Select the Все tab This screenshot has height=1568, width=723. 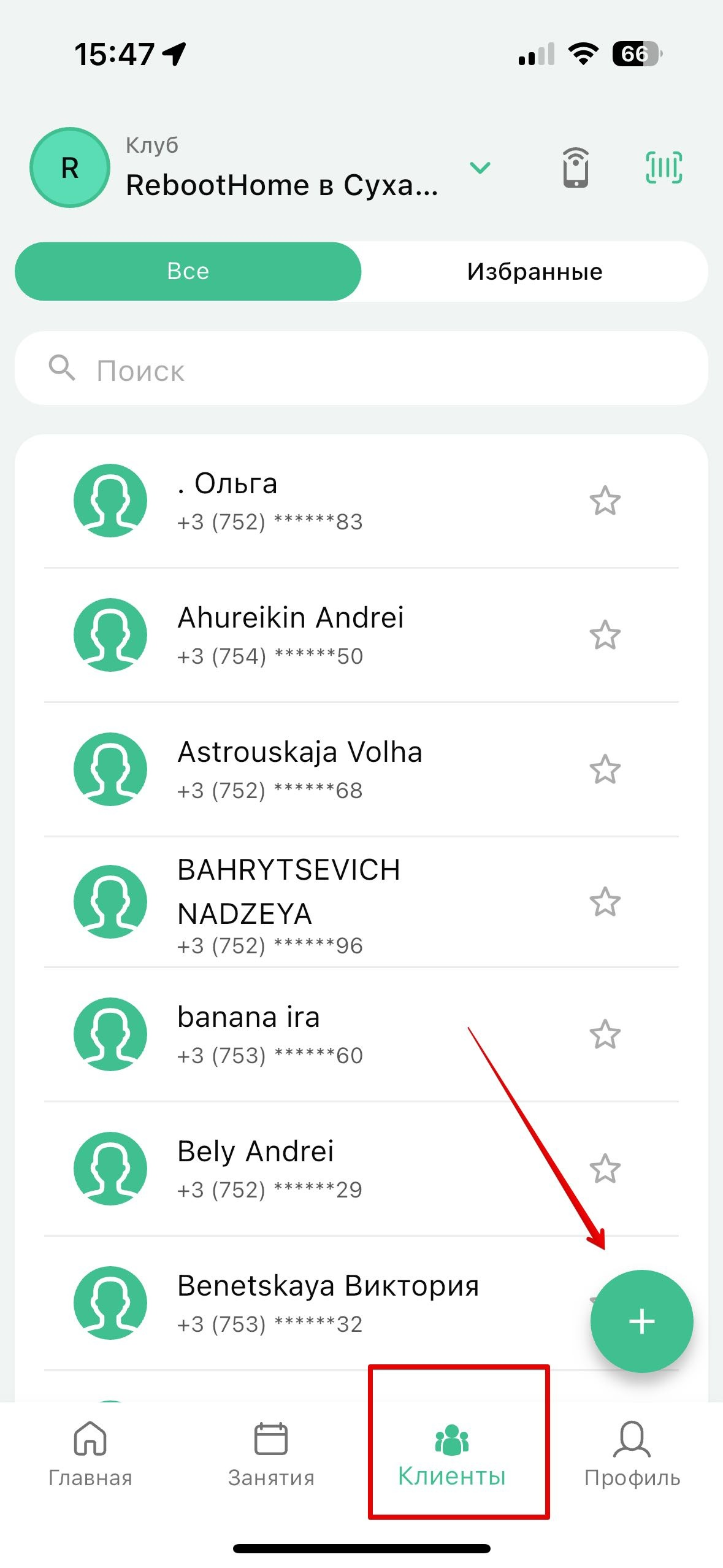(x=188, y=271)
